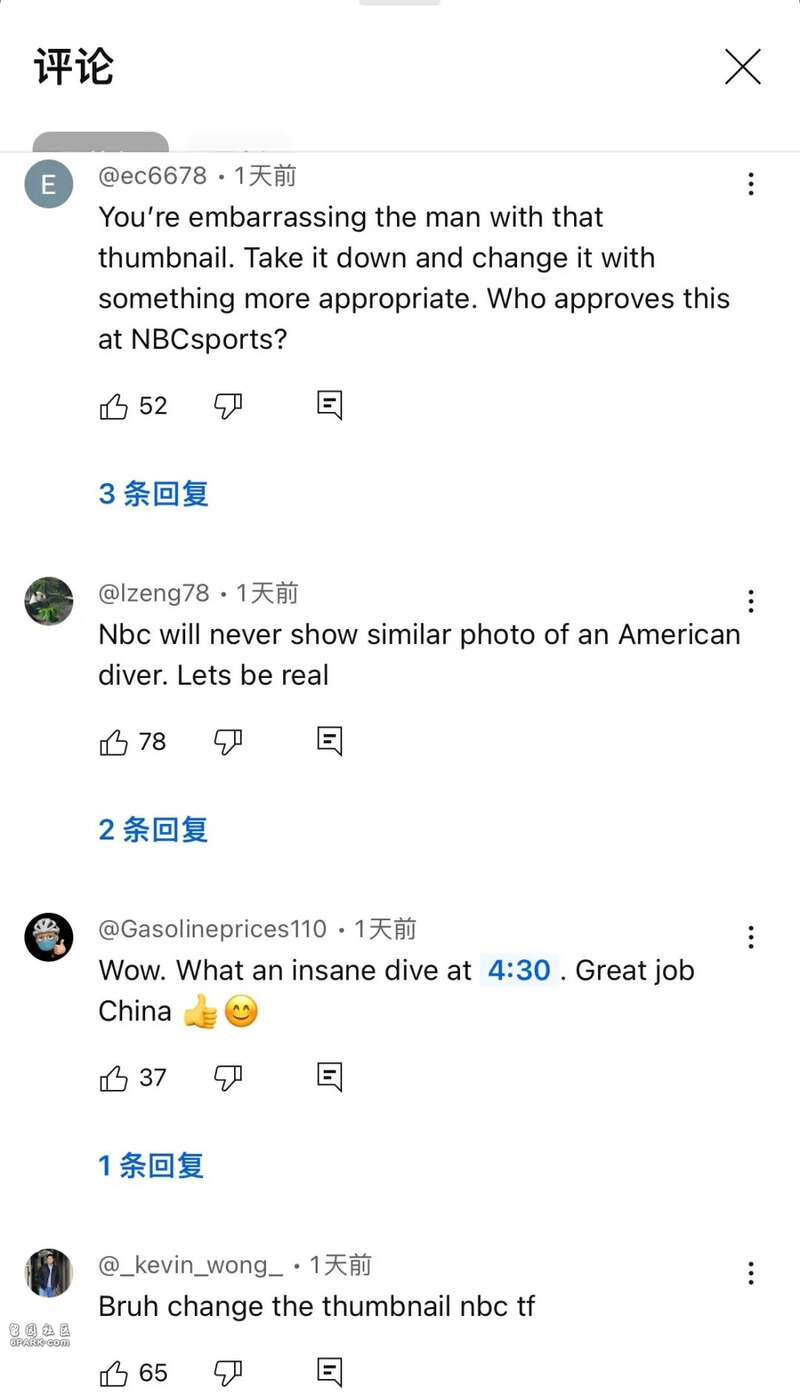Dislike @lzeng78's comment
Screen dimensions: 800x1396
[229, 742]
